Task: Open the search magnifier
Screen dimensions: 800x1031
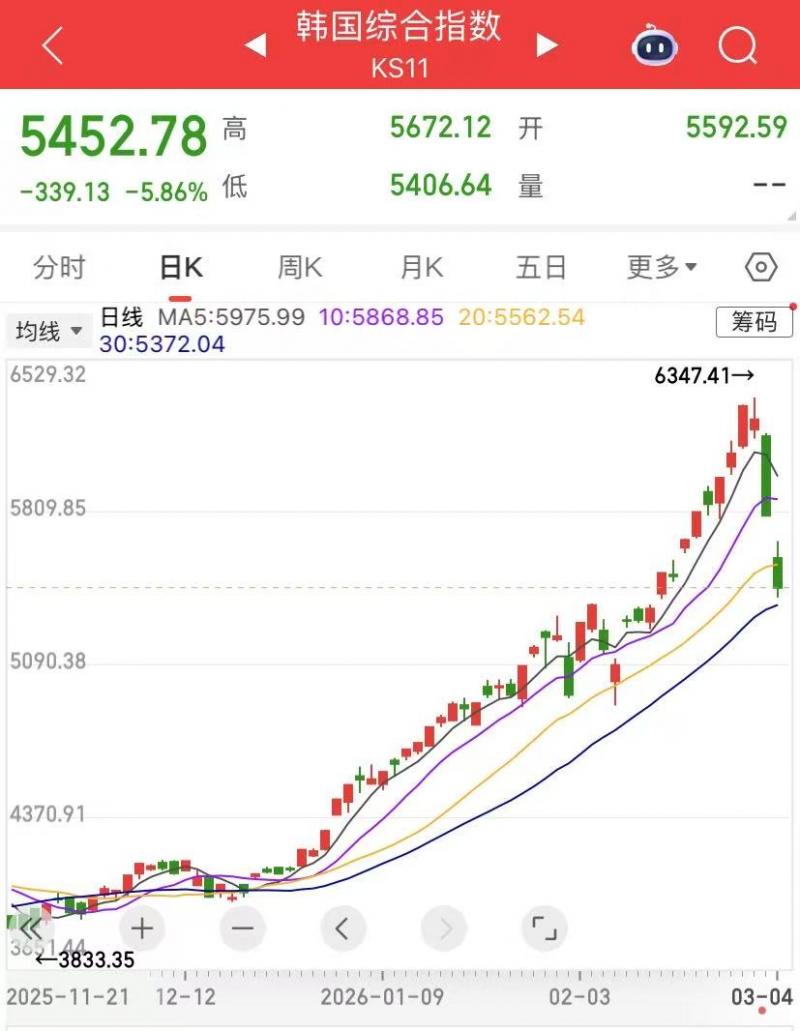Action: [738, 46]
